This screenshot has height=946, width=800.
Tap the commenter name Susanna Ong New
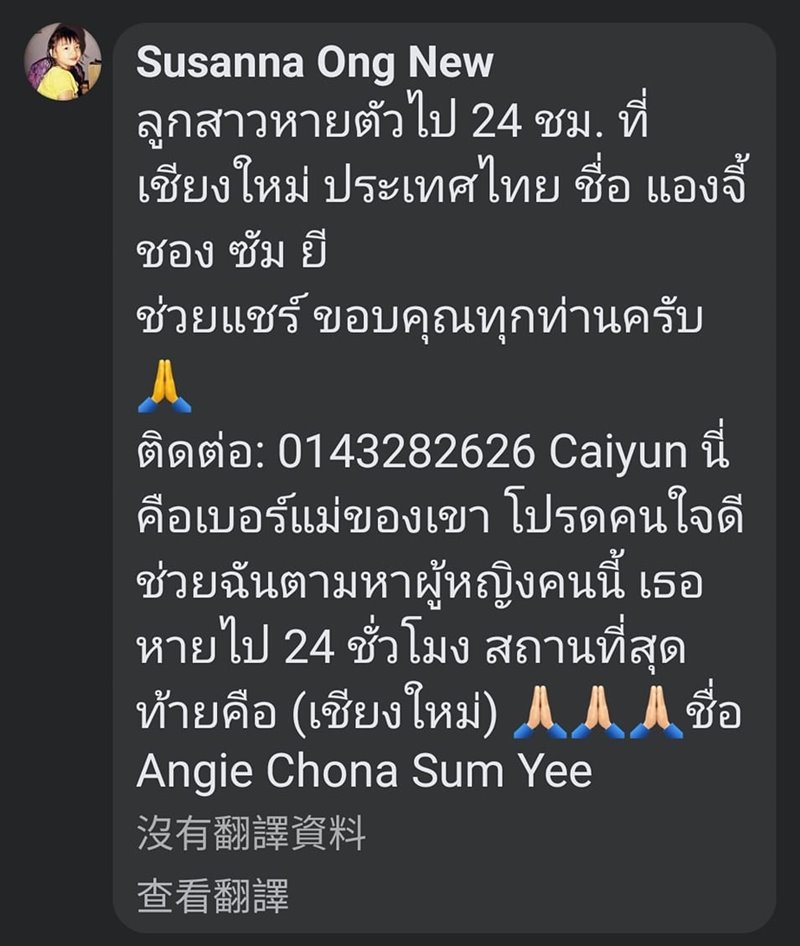point(315,63)
